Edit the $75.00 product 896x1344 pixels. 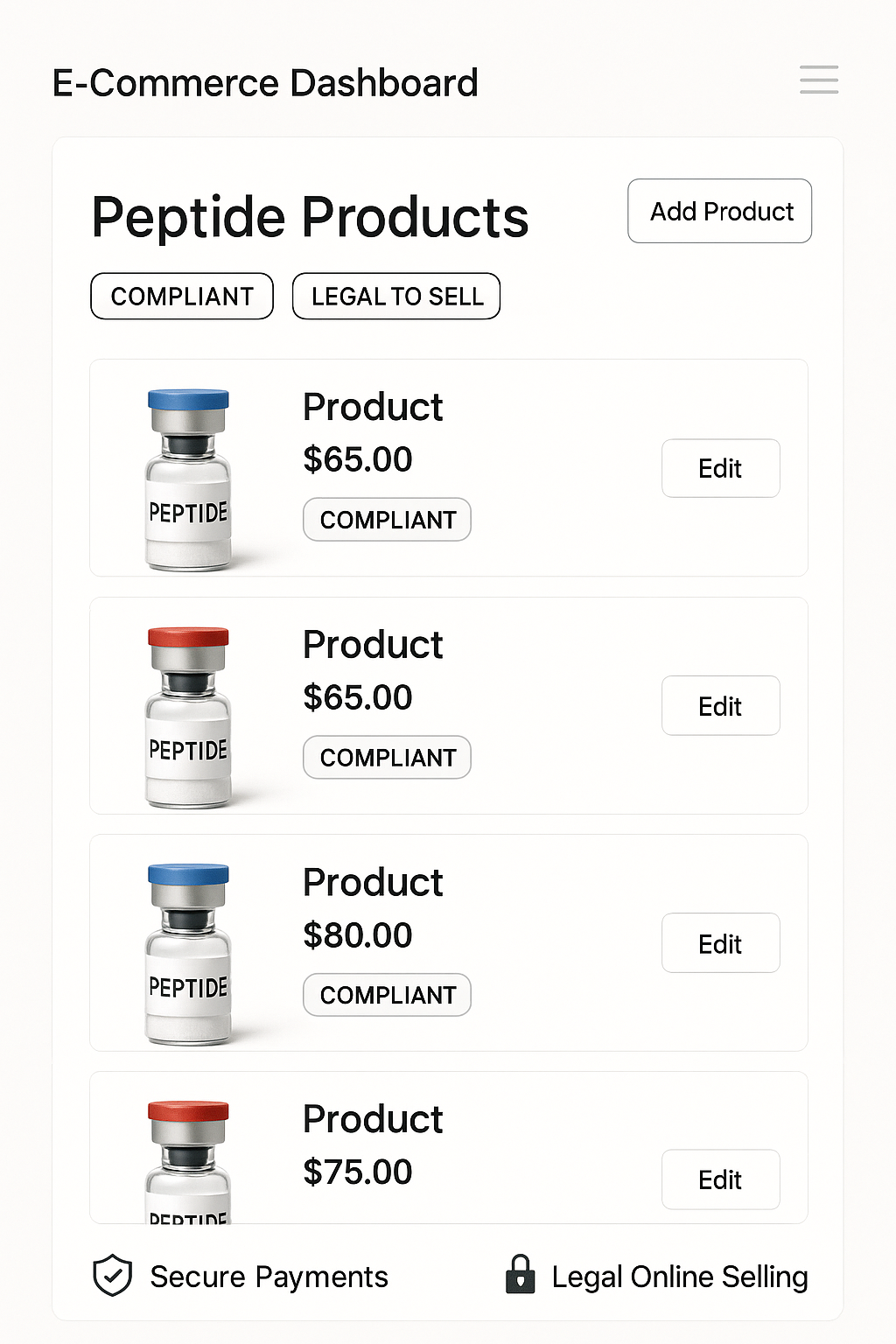(720, 1179)
